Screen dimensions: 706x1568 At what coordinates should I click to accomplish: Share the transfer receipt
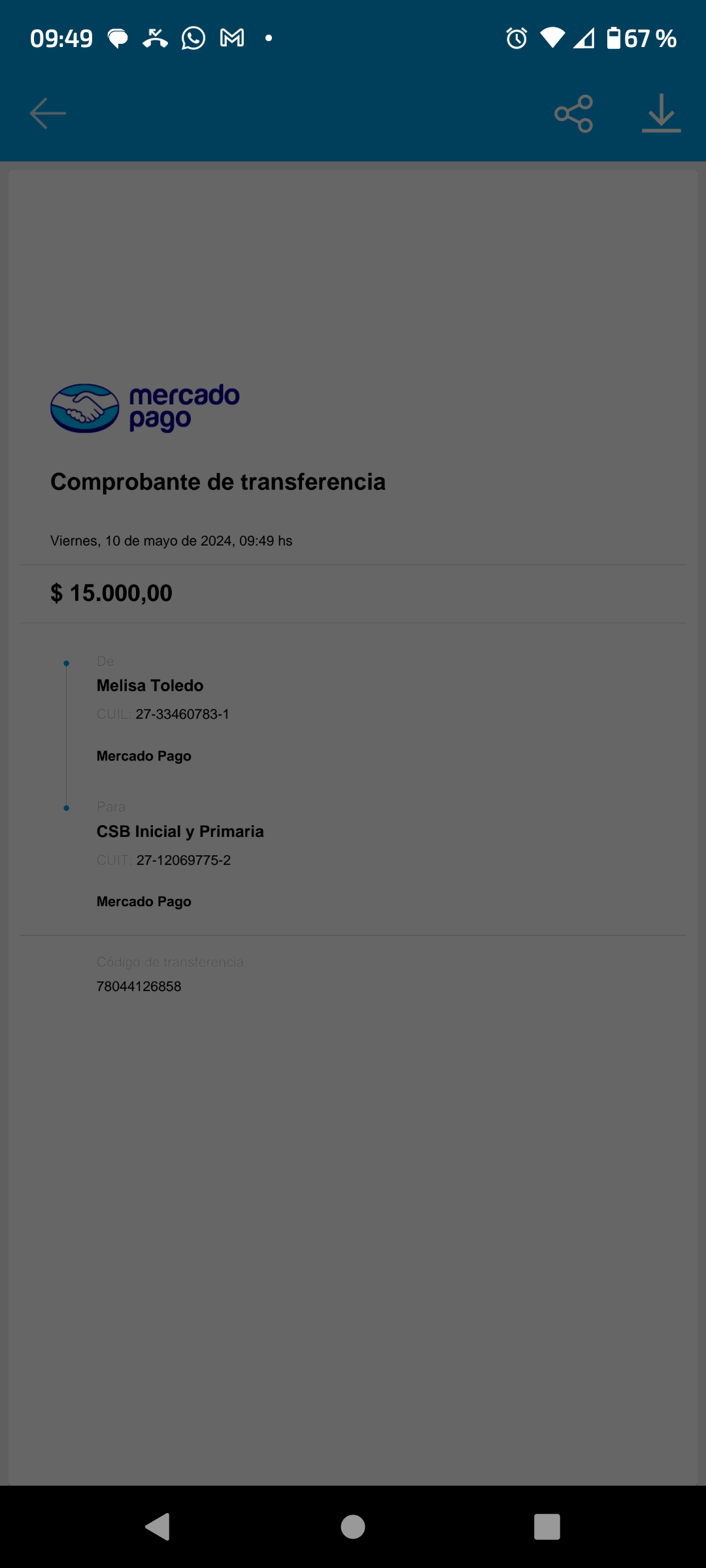573,114
